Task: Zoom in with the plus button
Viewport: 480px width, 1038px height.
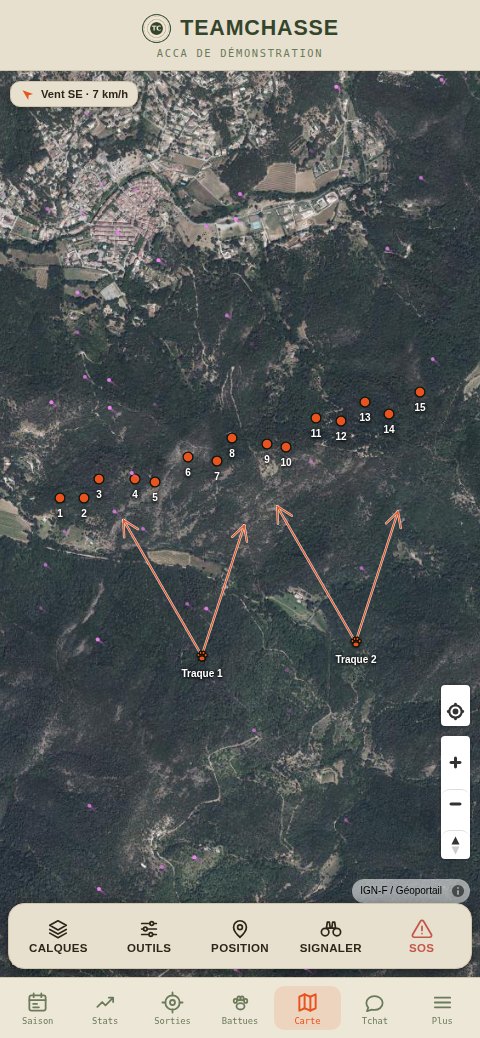Action: [455, 763]
